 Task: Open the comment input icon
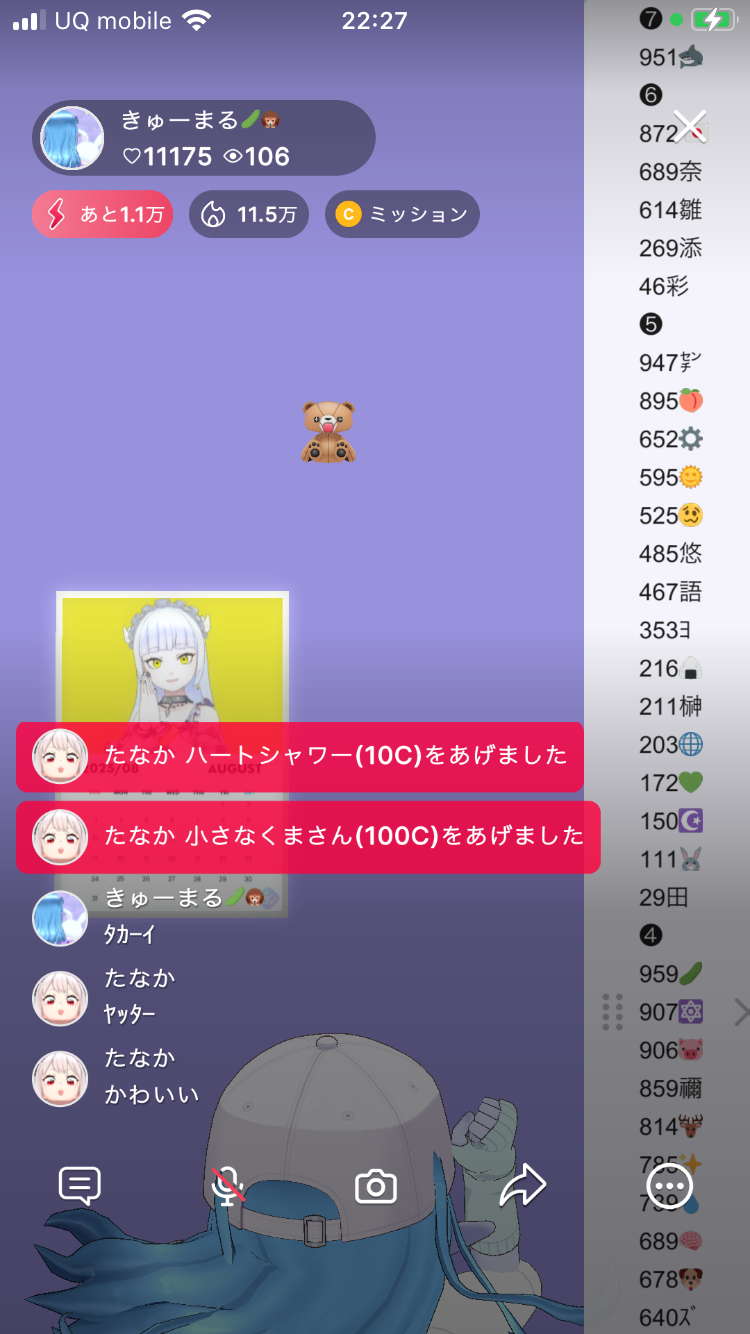[80, 1186]
